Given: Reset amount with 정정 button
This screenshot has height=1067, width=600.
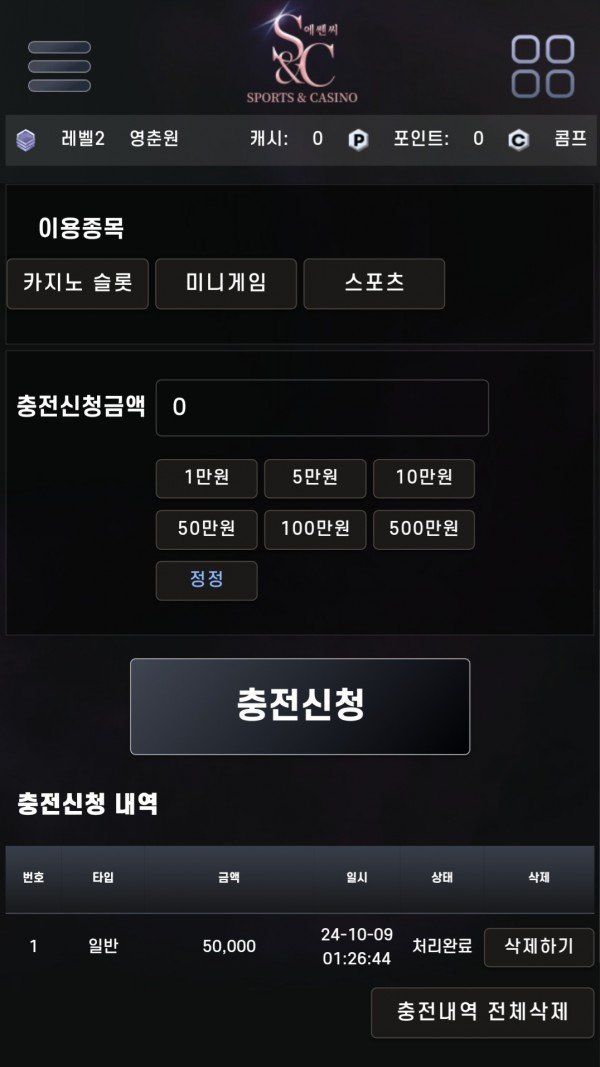Looking at the screenshot, I should tap(207, 580).
